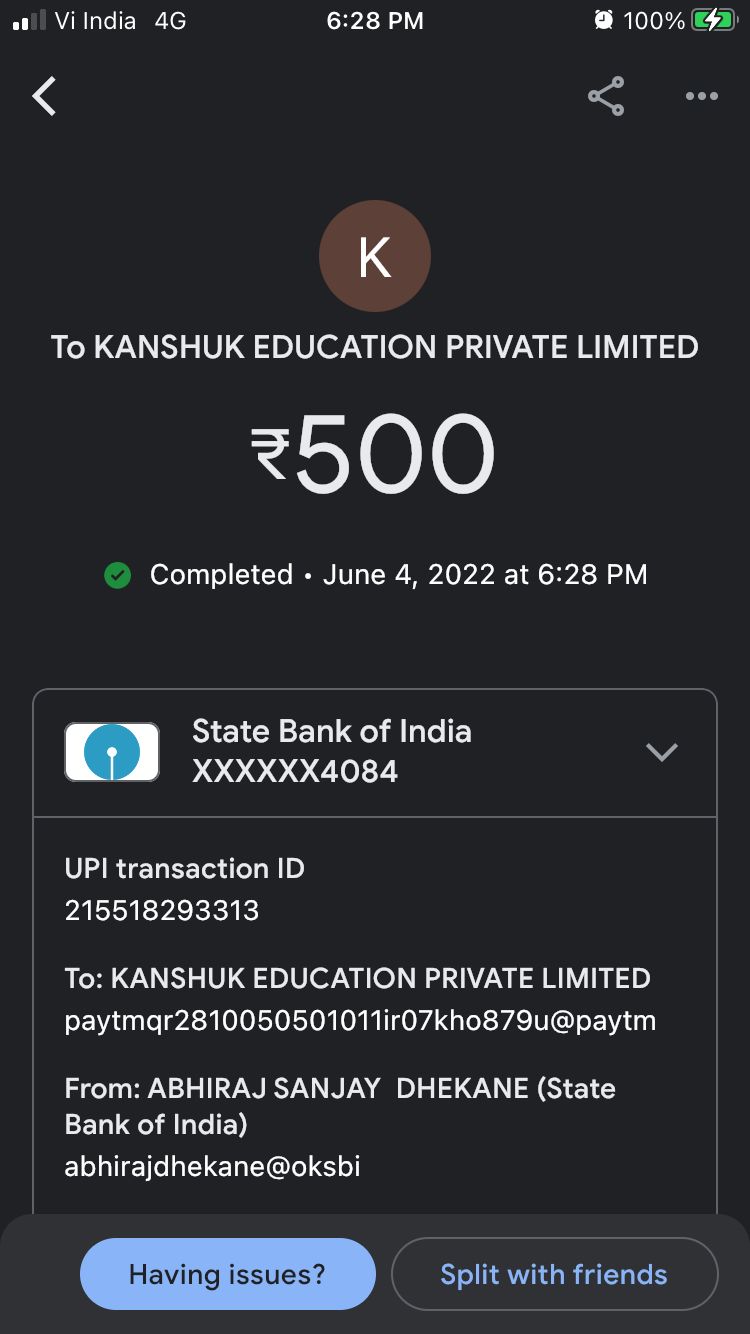The width and height of the screenshot is (750, 1334).
Task: Tap the Having issues? button
Action: (228, 1274)
